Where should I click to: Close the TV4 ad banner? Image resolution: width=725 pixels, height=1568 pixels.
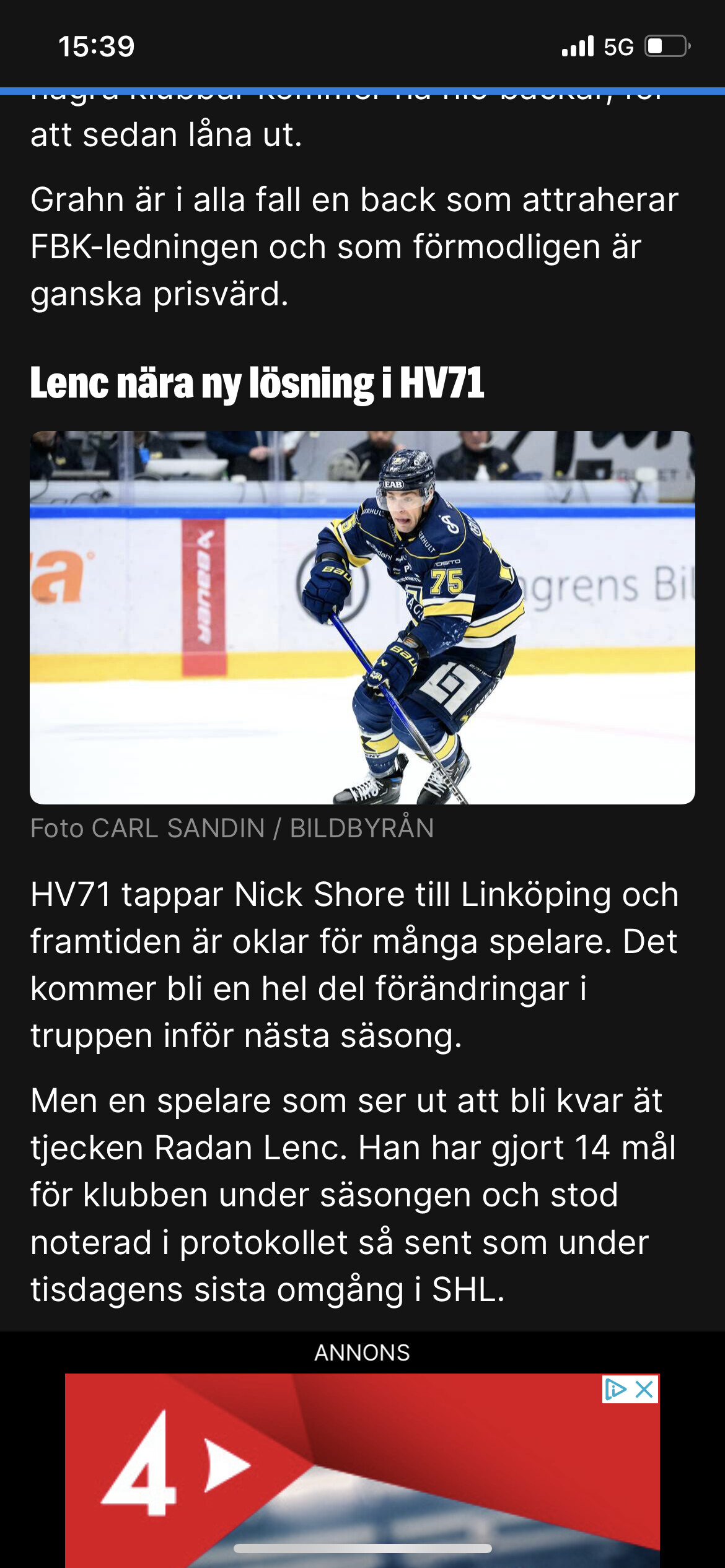(x=645, y=1389)
